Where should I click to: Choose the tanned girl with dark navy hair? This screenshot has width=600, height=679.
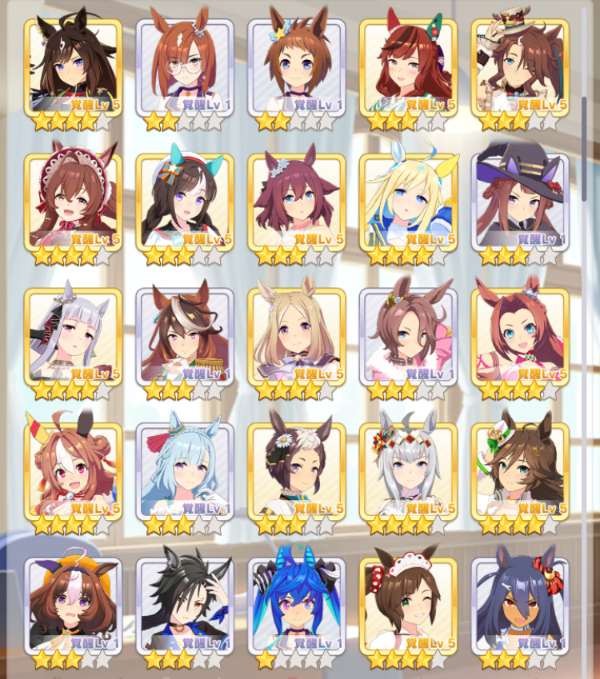point(520,605)
